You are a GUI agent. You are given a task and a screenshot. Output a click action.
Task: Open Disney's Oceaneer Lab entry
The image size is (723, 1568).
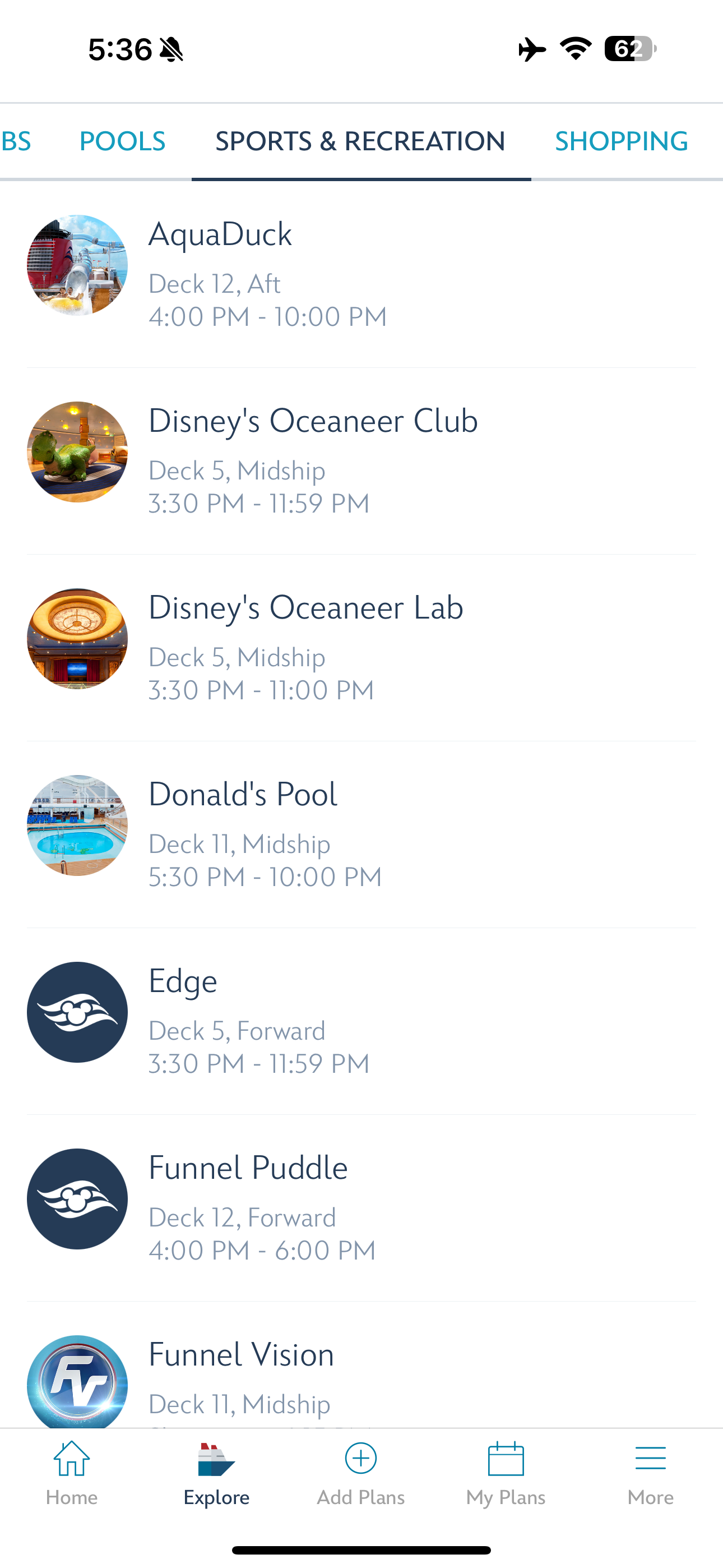[360, 648]
